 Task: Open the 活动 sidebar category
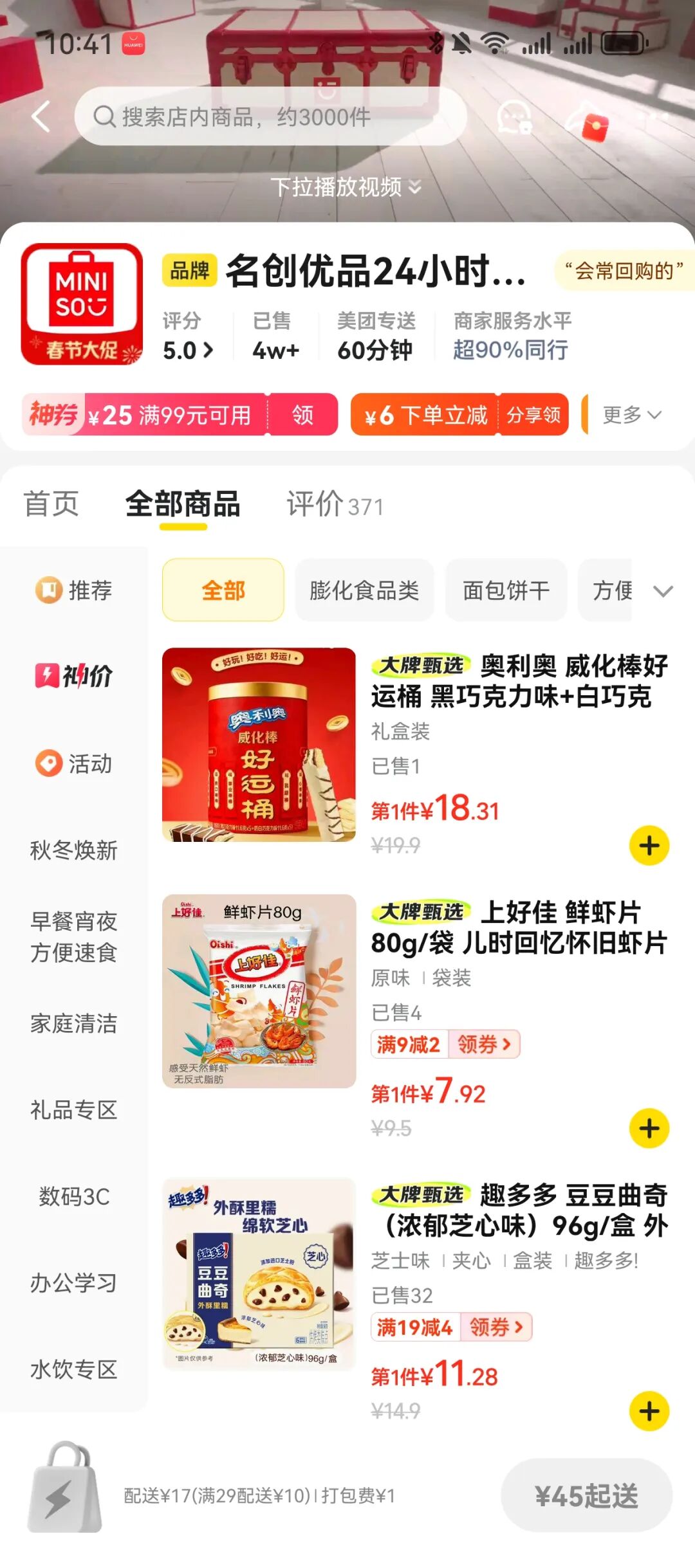coord(74,763)
